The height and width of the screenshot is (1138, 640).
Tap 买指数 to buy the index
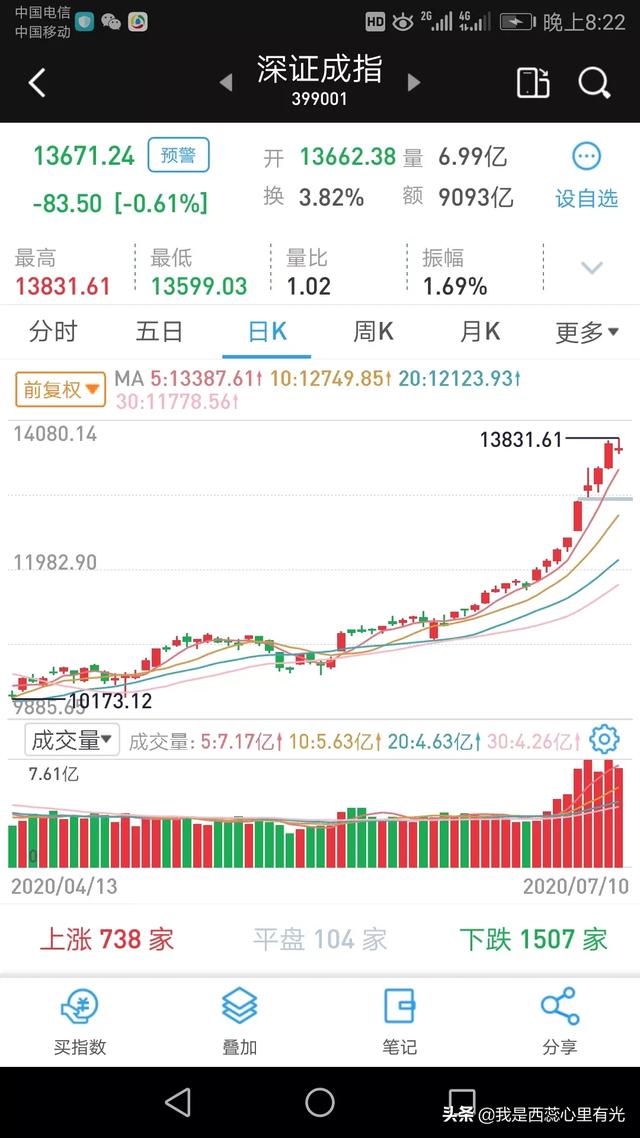pyautogui.click(x=80, y=1020)
